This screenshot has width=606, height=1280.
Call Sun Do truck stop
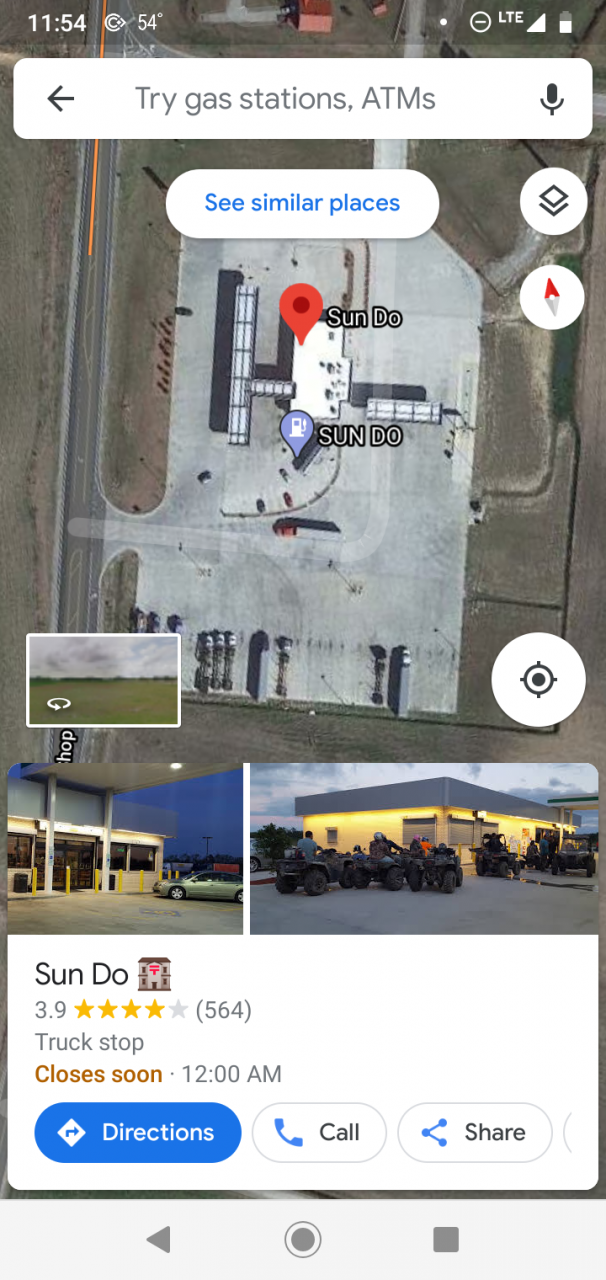pos(318,1132)
